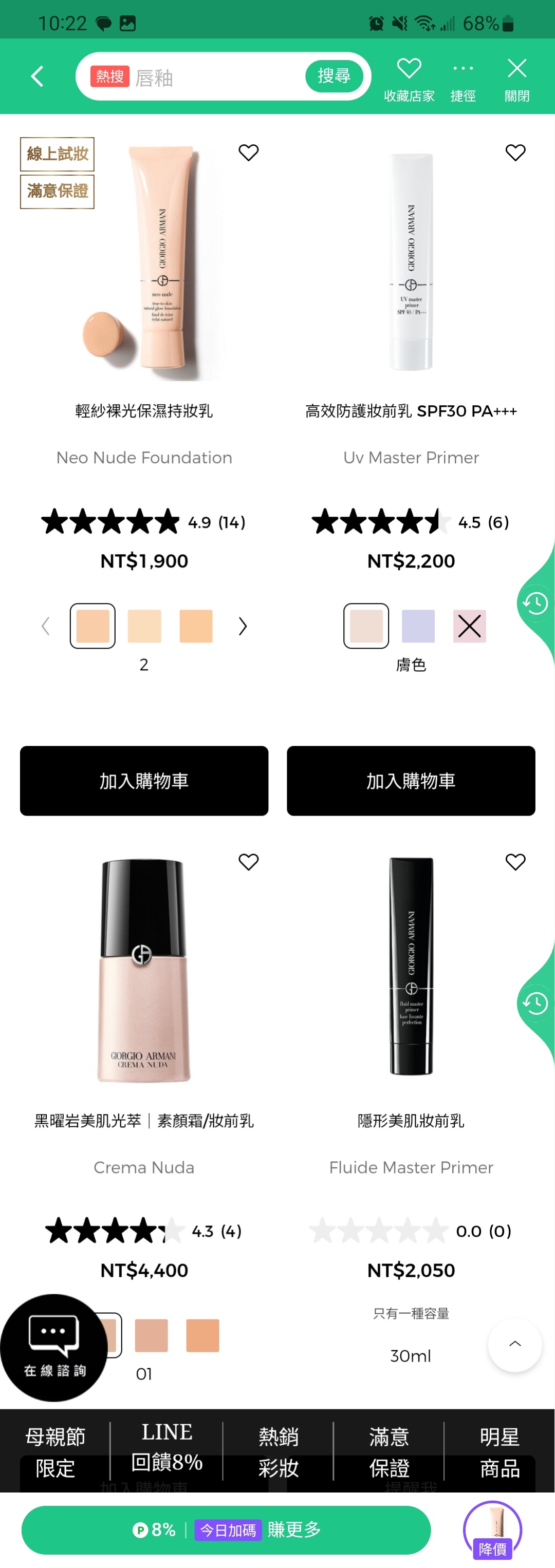Show next Neo Nude Foundation shades arrow
Image resolution: width=555 pixels, height=1568 pixels.
pyautogui.click(x=243, y=627)
